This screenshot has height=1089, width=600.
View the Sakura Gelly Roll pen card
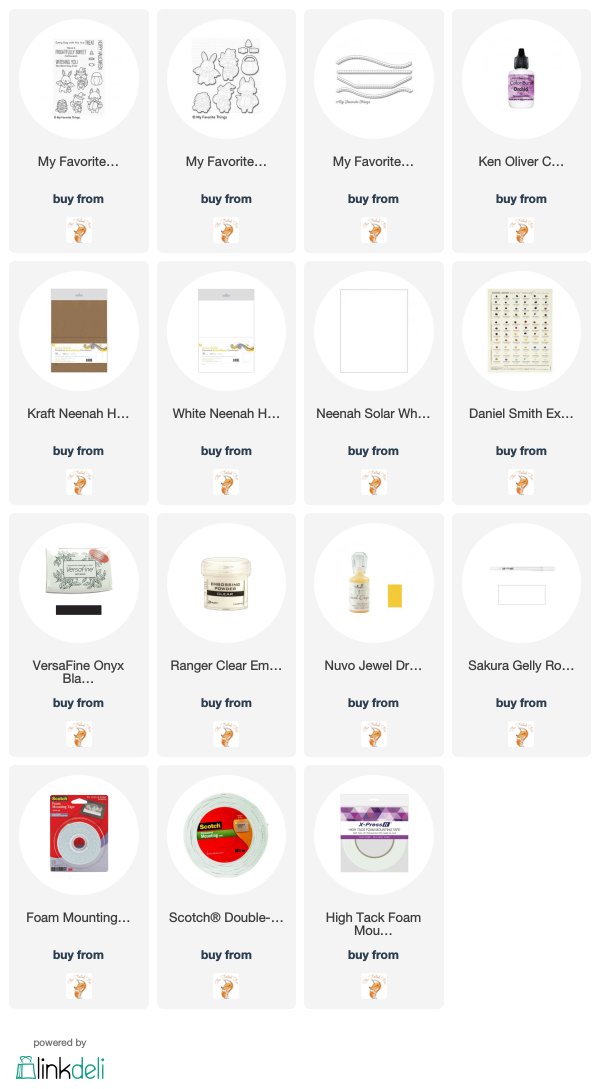(x=521, y=635)
